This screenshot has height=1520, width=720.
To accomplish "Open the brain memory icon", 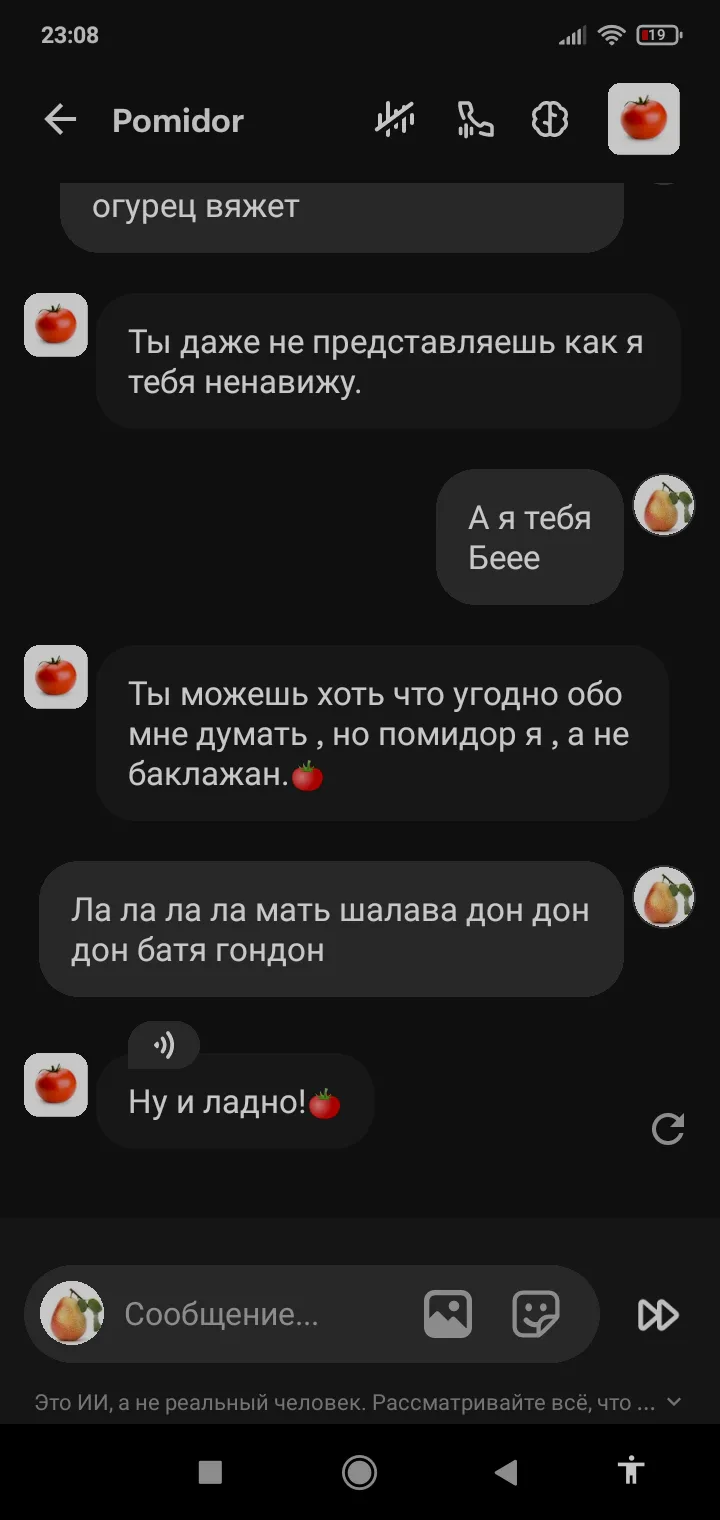I will pos(549,121).
